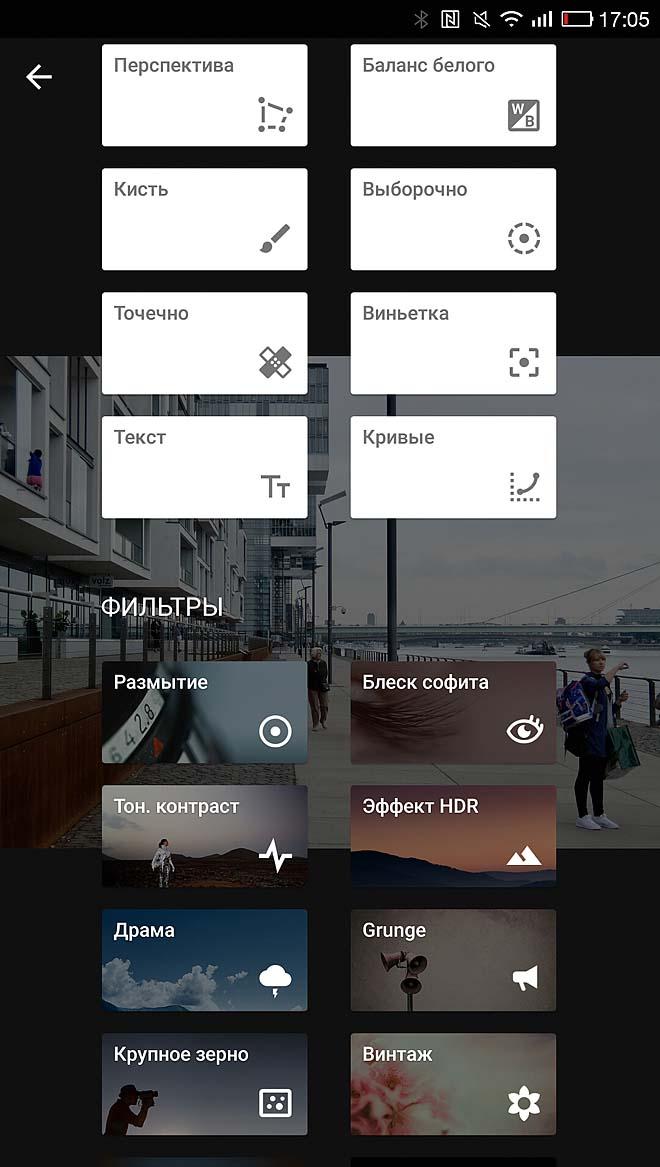Select the Виньетка tool
This screenshot has height=1167, width=660.
(x=453, y=343)
